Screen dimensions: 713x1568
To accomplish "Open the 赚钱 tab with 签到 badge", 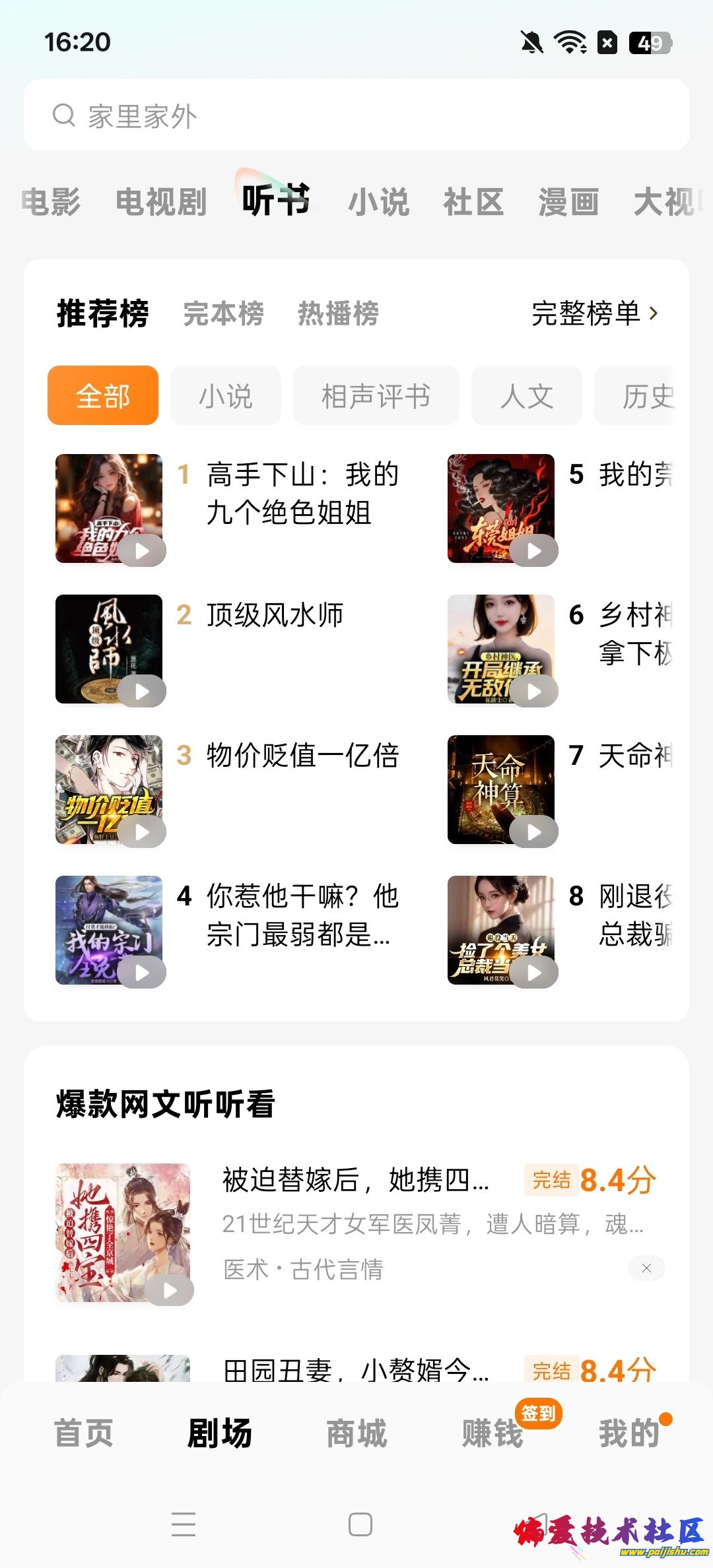I will click(x=492, y=1433).
